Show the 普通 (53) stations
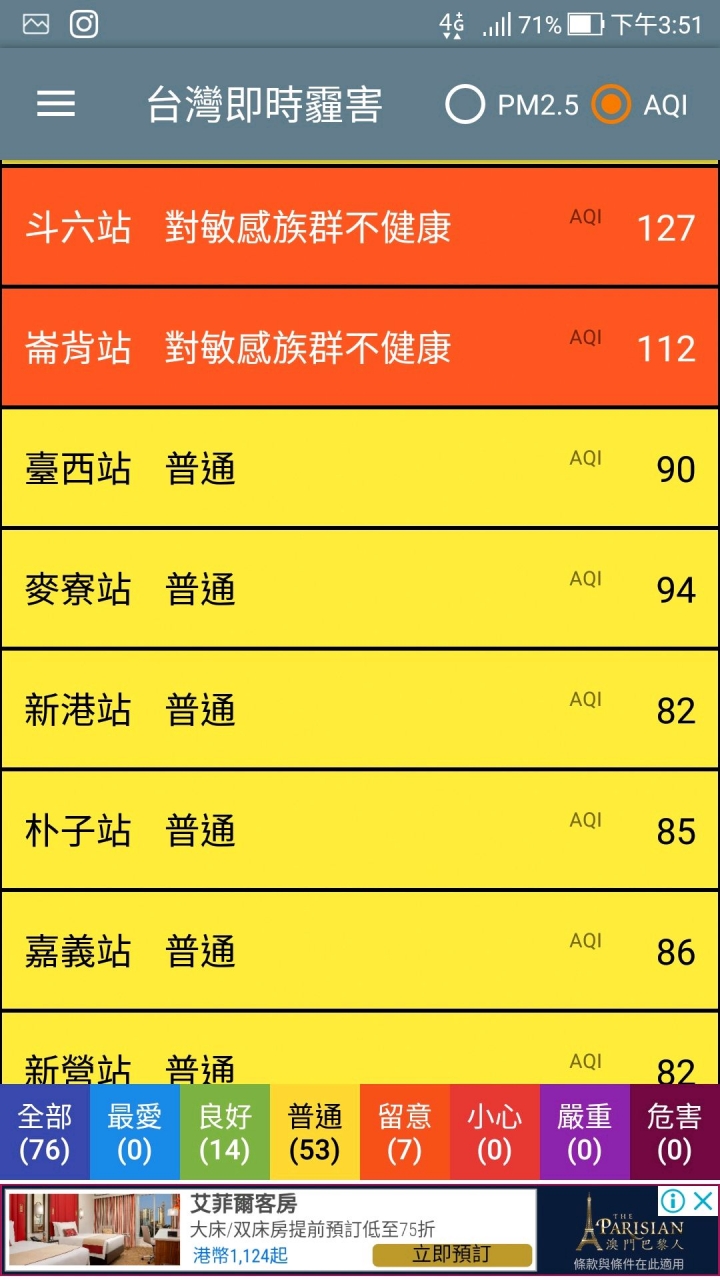 pos(315,1132)
